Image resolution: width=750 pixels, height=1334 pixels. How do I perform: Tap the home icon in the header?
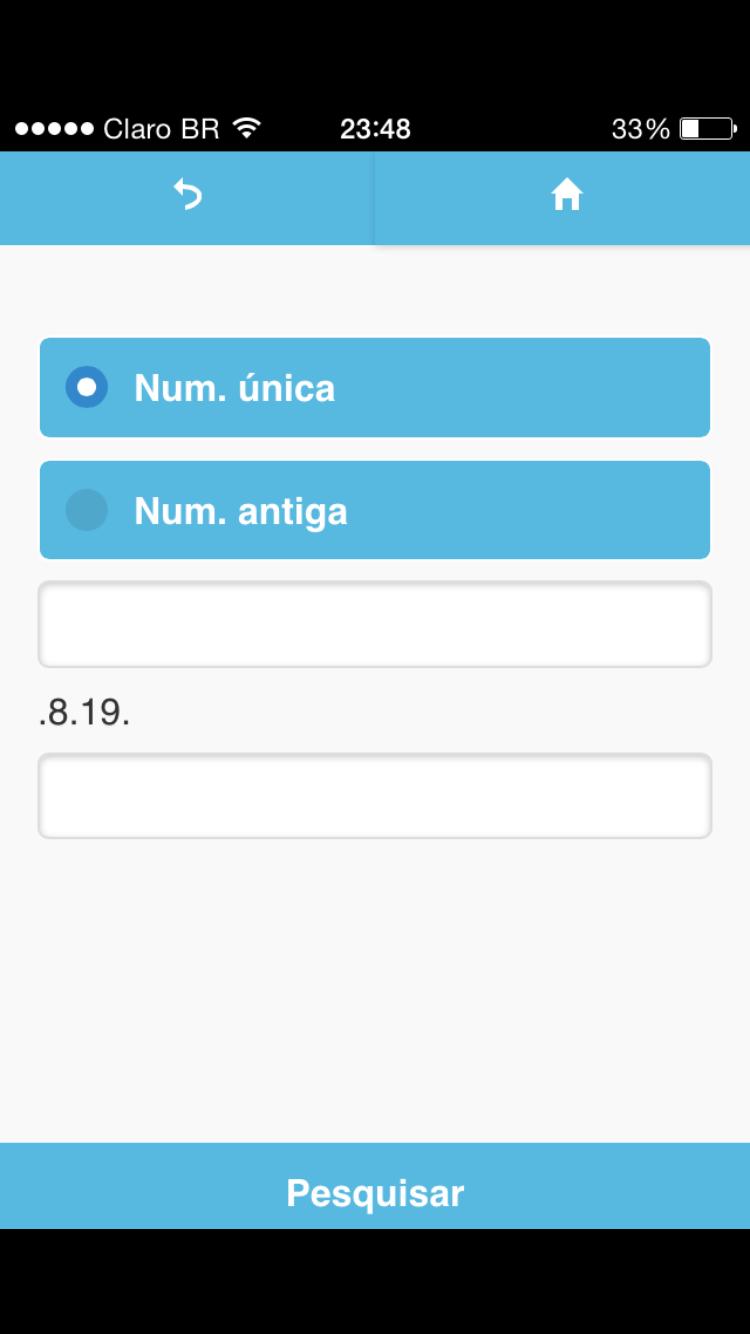[567, 194]
